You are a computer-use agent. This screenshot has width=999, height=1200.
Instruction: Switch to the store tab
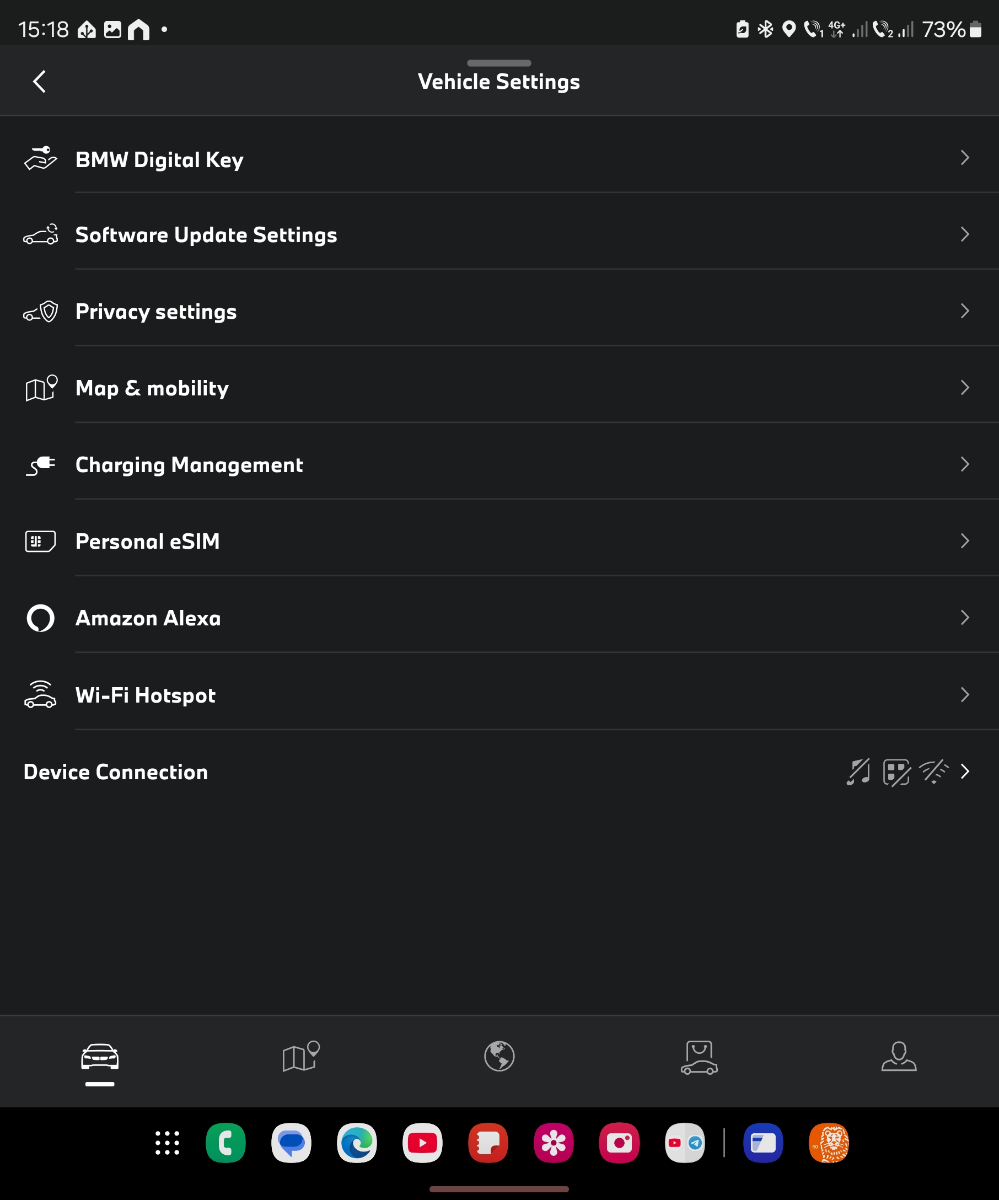click(x=699, y=1057)
